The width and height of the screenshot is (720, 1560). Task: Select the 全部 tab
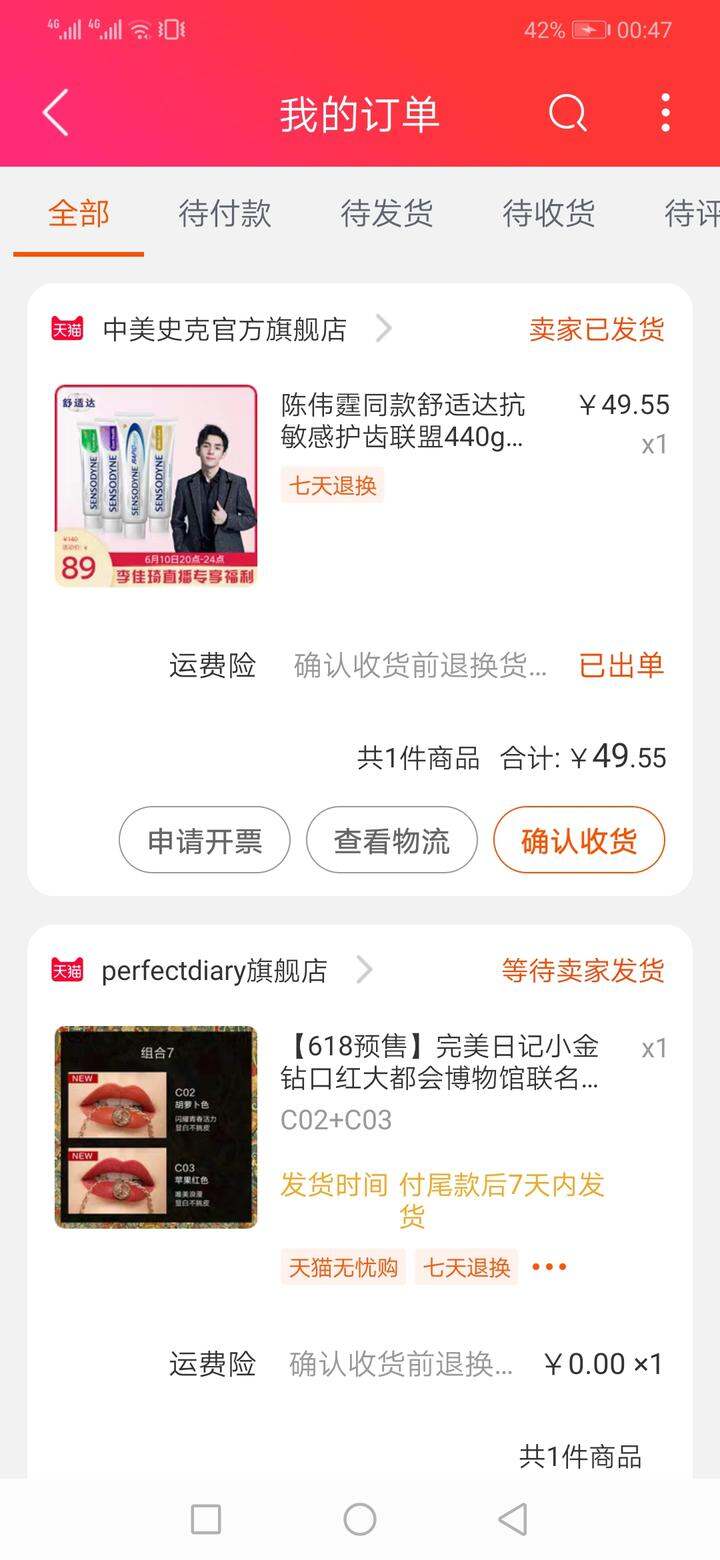coord(79,213)
